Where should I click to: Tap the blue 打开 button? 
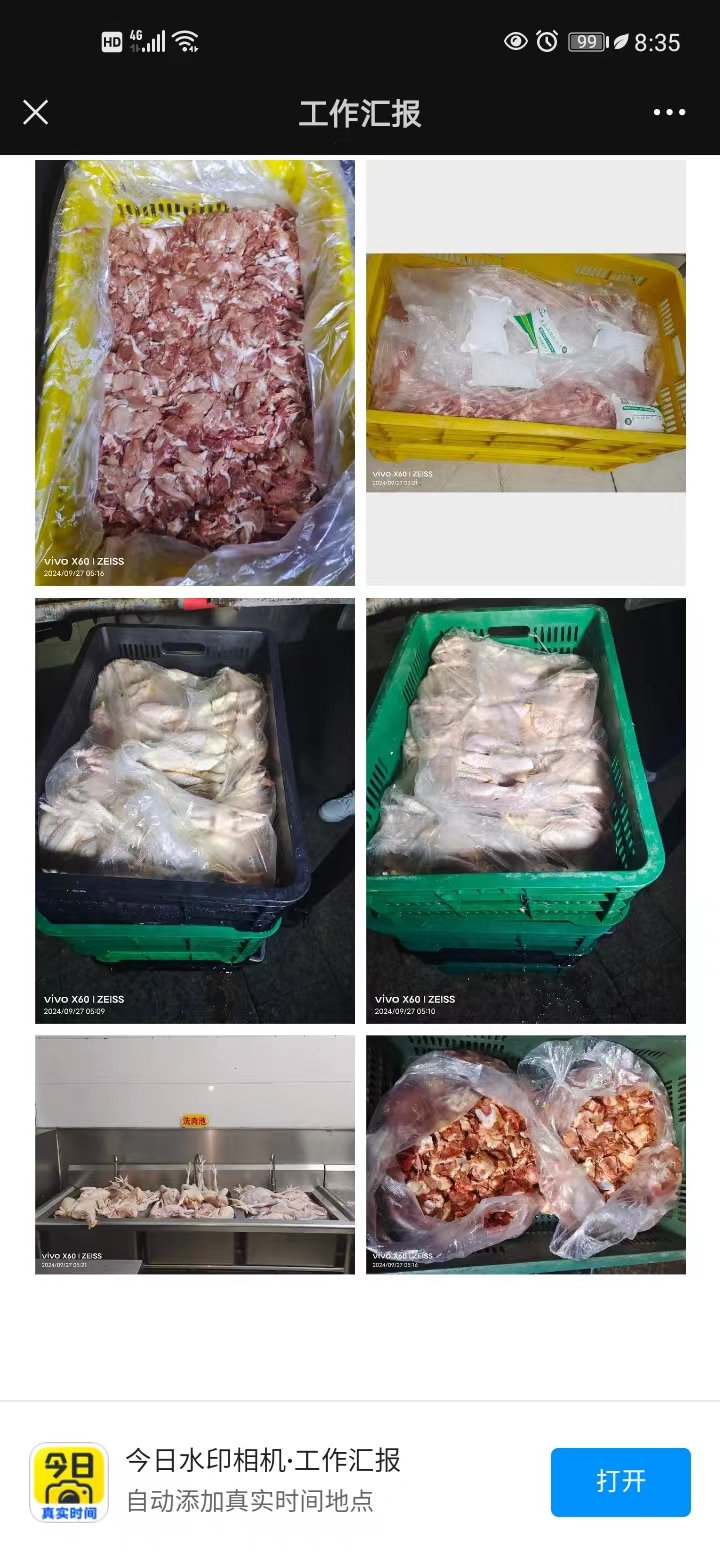[x=620, y=1481]
